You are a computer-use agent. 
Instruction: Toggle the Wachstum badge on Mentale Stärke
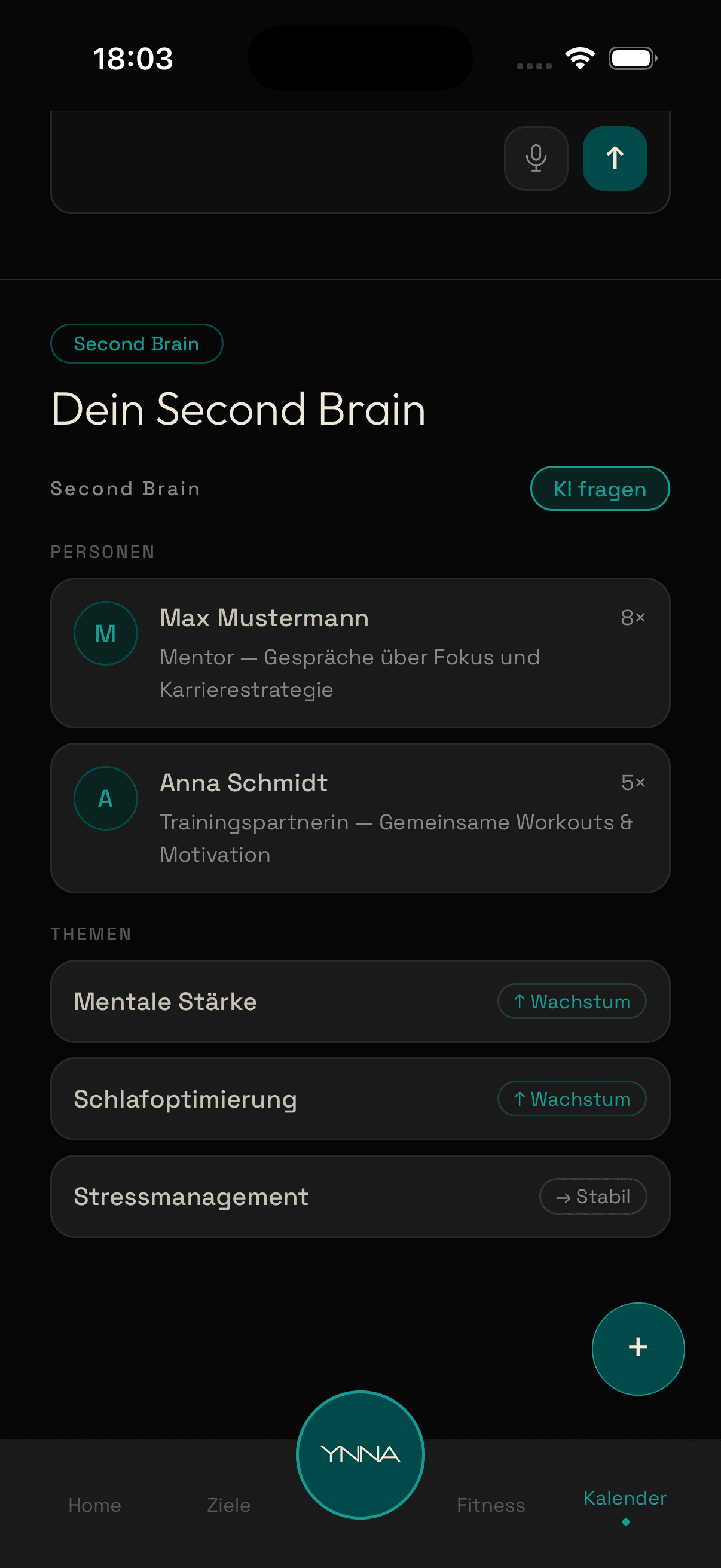(x=571, y=1001)
